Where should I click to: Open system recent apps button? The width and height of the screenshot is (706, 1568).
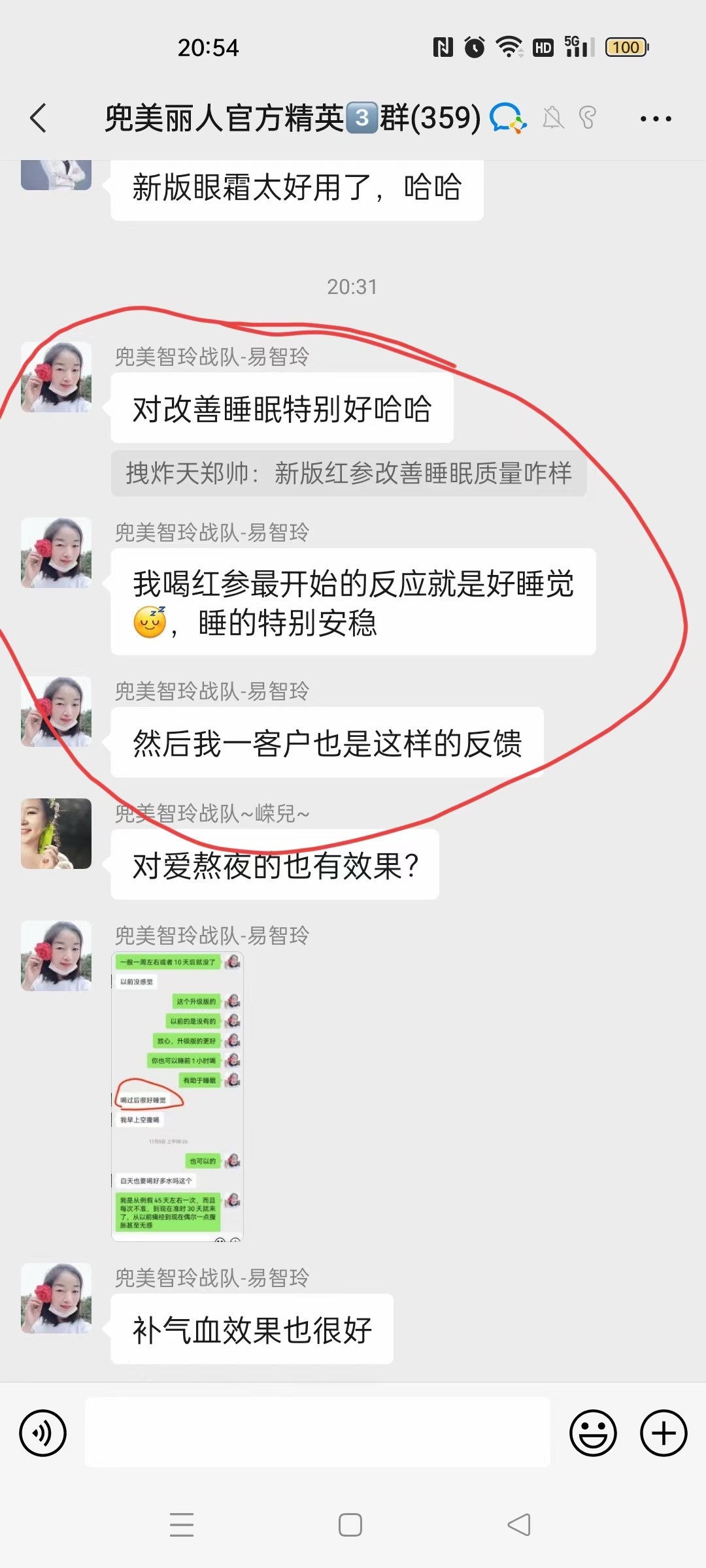click(182, 1525)
